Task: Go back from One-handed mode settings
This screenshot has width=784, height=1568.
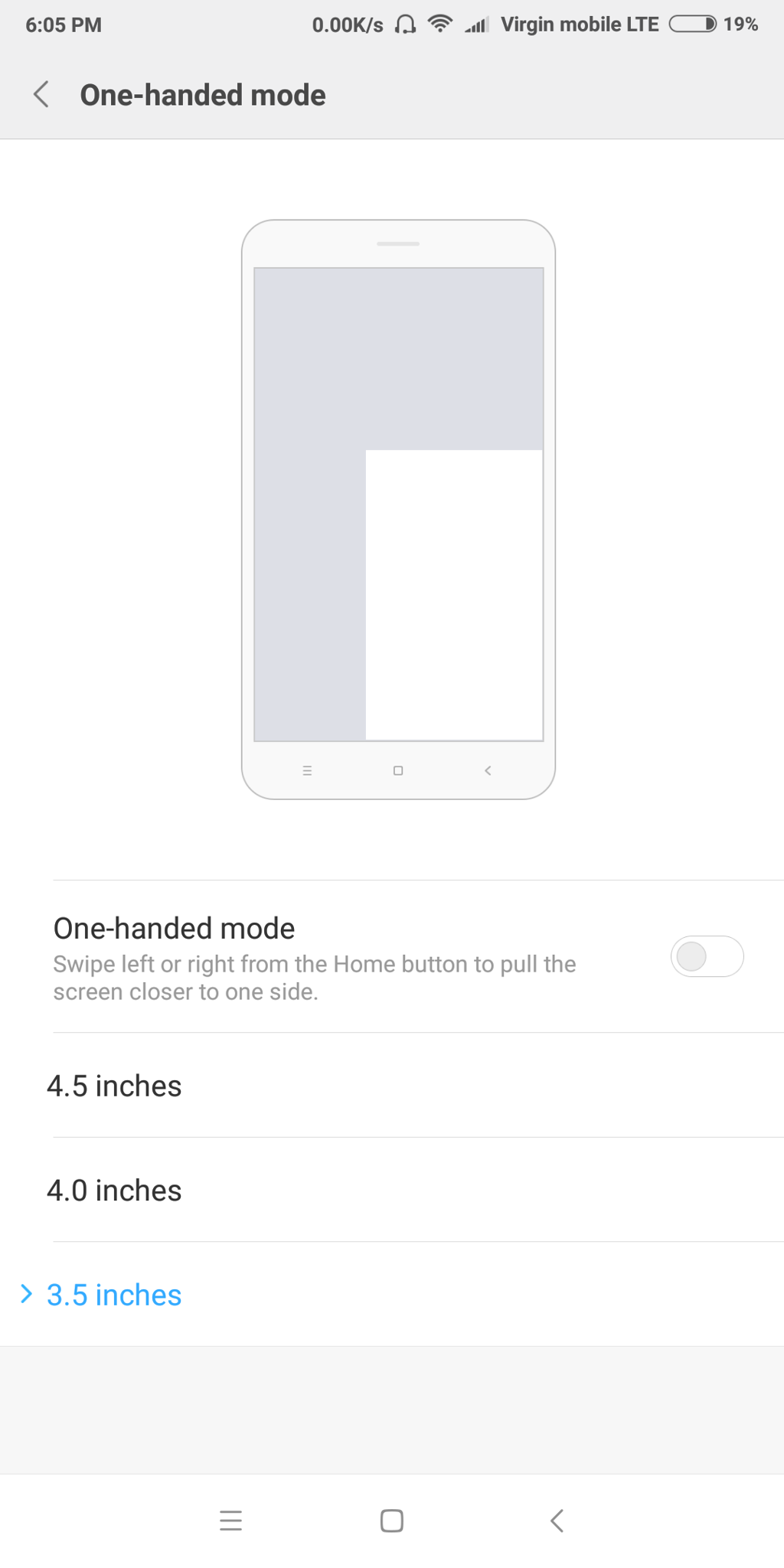Action: [41, 95]
